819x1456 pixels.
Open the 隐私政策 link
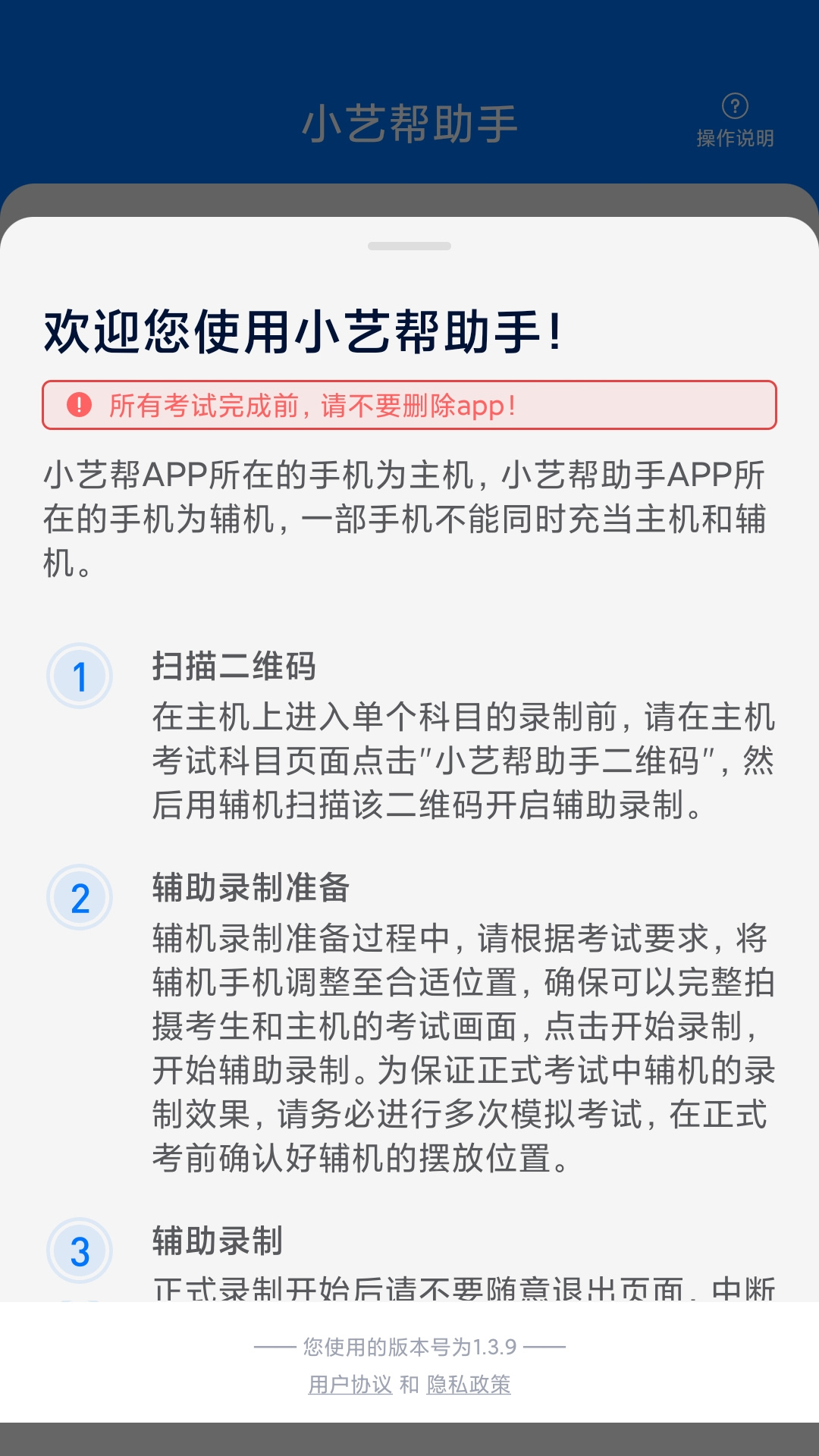[469, 1385]
